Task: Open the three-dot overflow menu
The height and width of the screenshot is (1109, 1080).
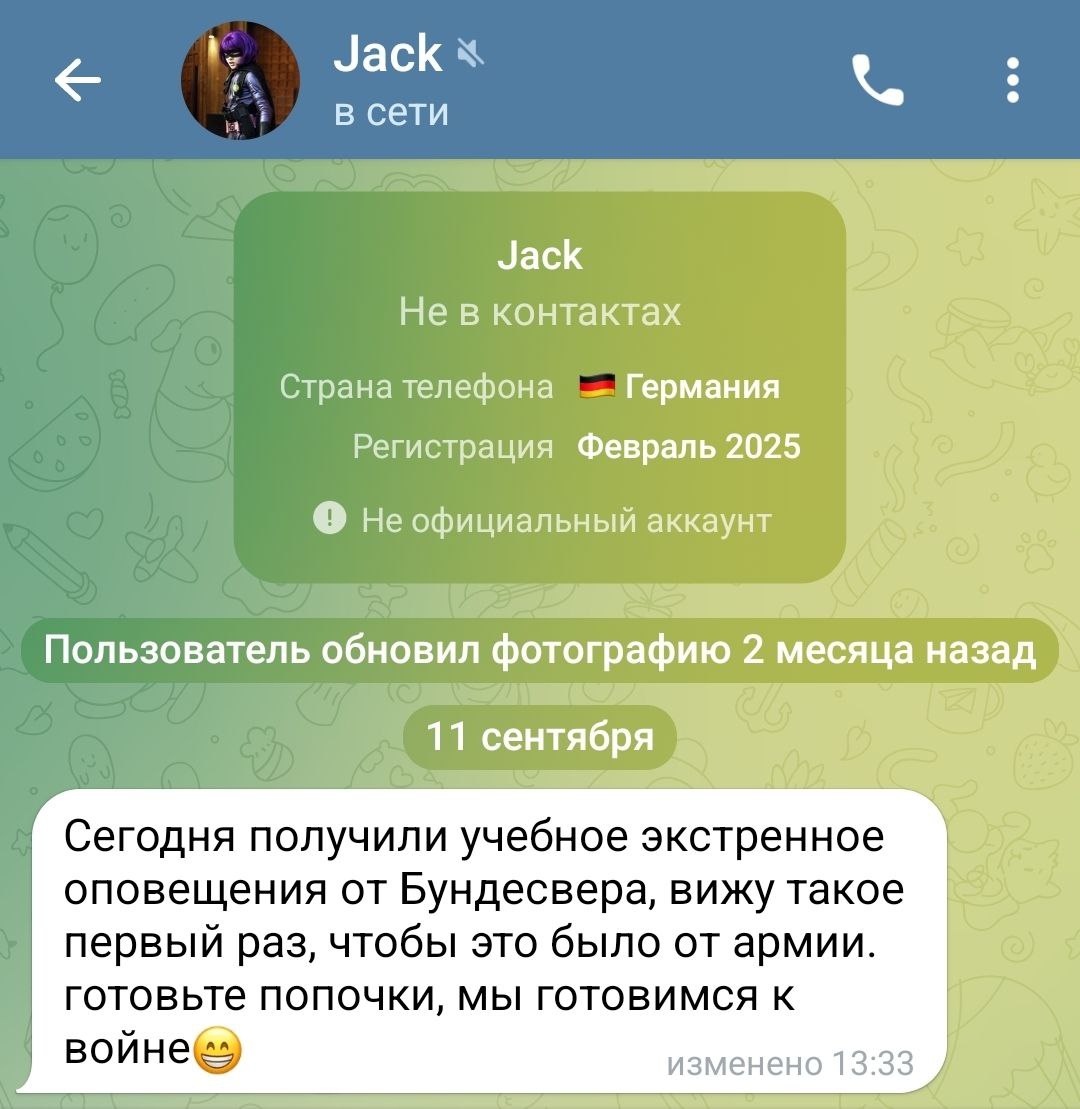Action: pos(1012,80)
